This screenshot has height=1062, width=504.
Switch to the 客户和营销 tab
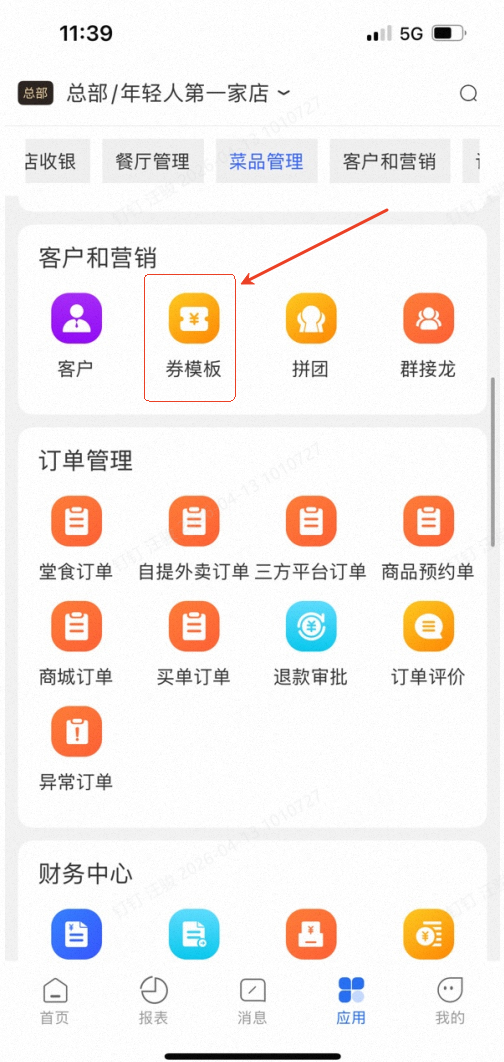[x=390, y=162]
